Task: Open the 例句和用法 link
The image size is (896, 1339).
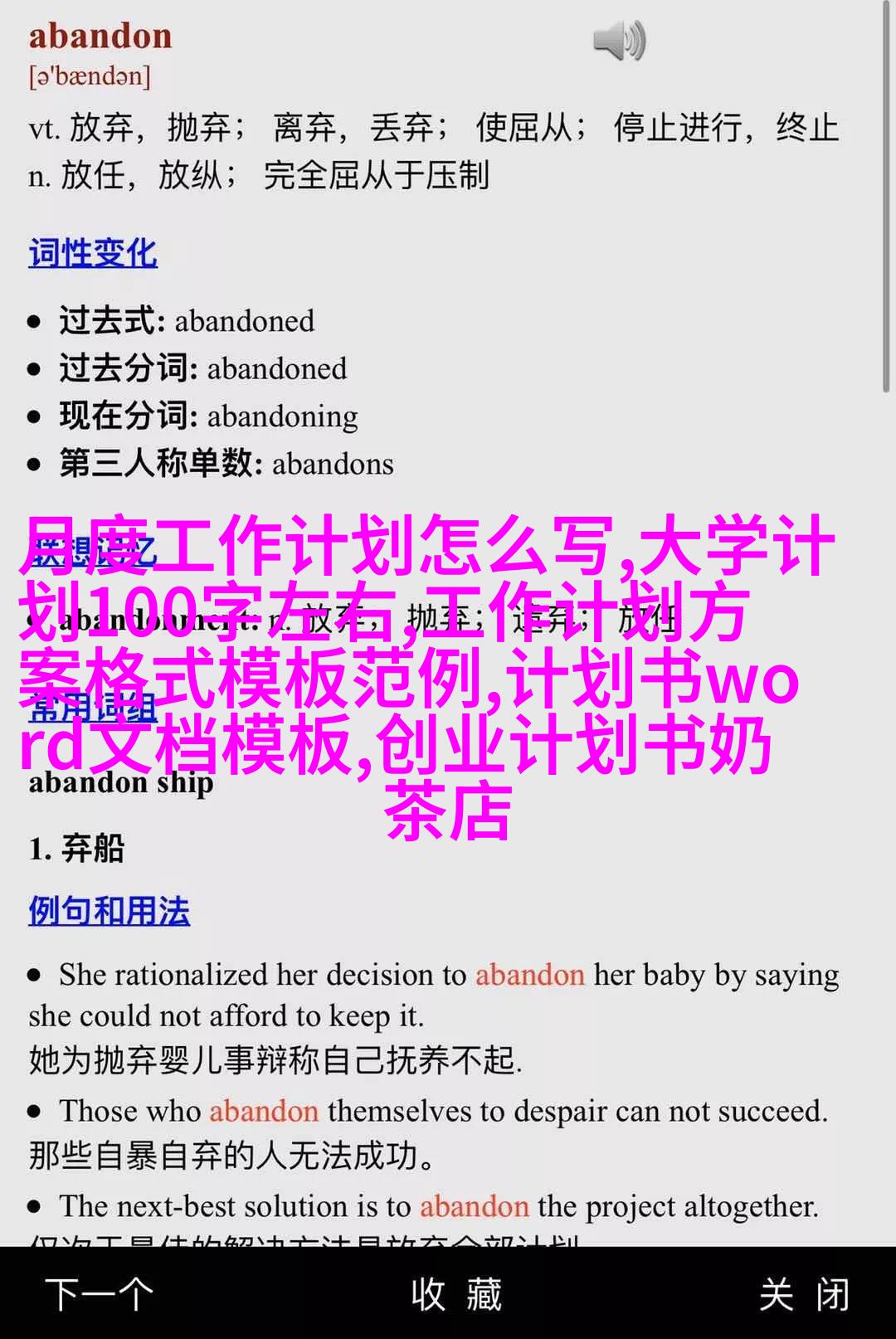Action: pyautogui.click(x=109, y=911)
